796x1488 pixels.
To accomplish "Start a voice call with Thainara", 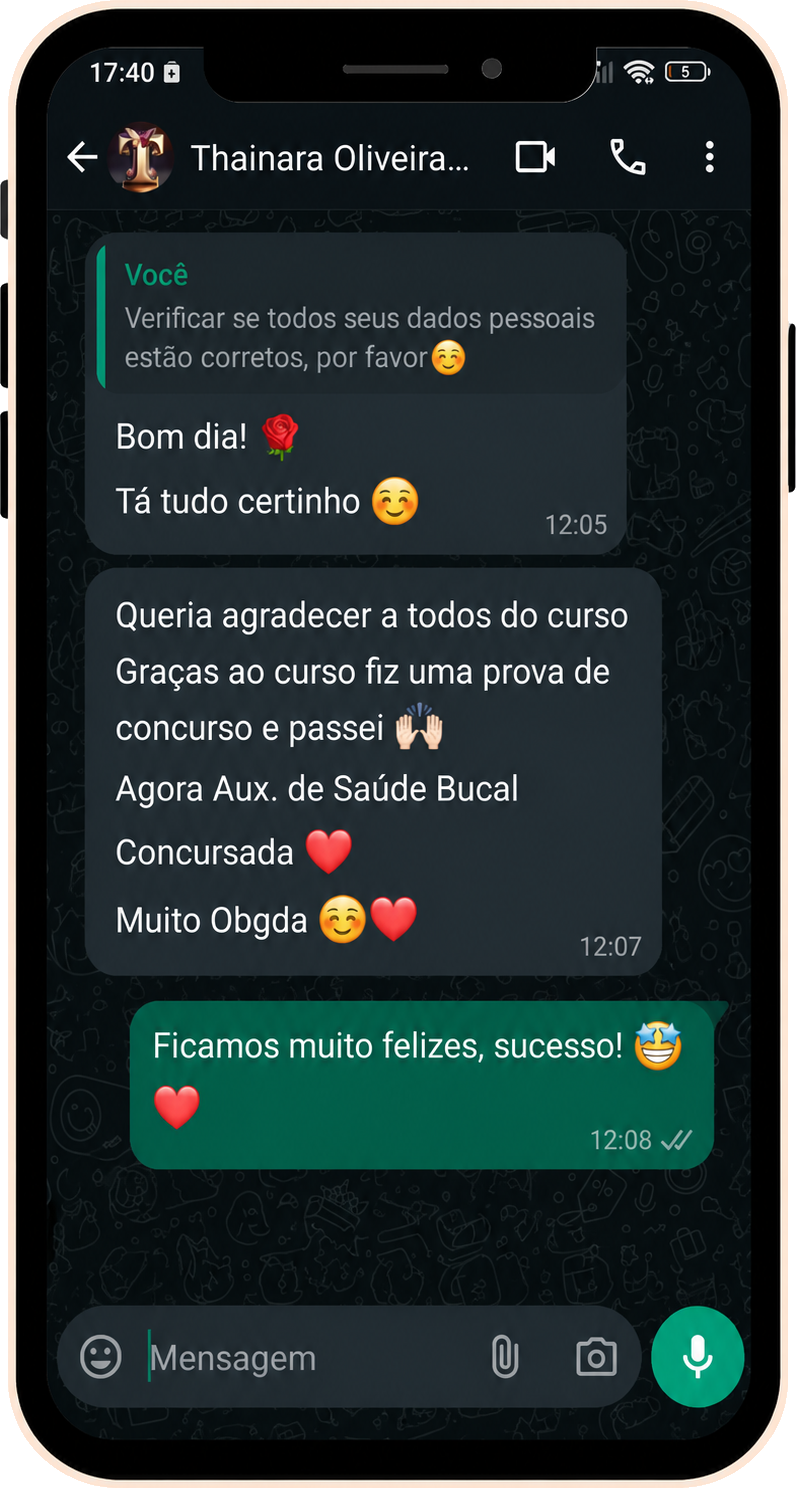I will pyautogui.click(x=628, y=157).
